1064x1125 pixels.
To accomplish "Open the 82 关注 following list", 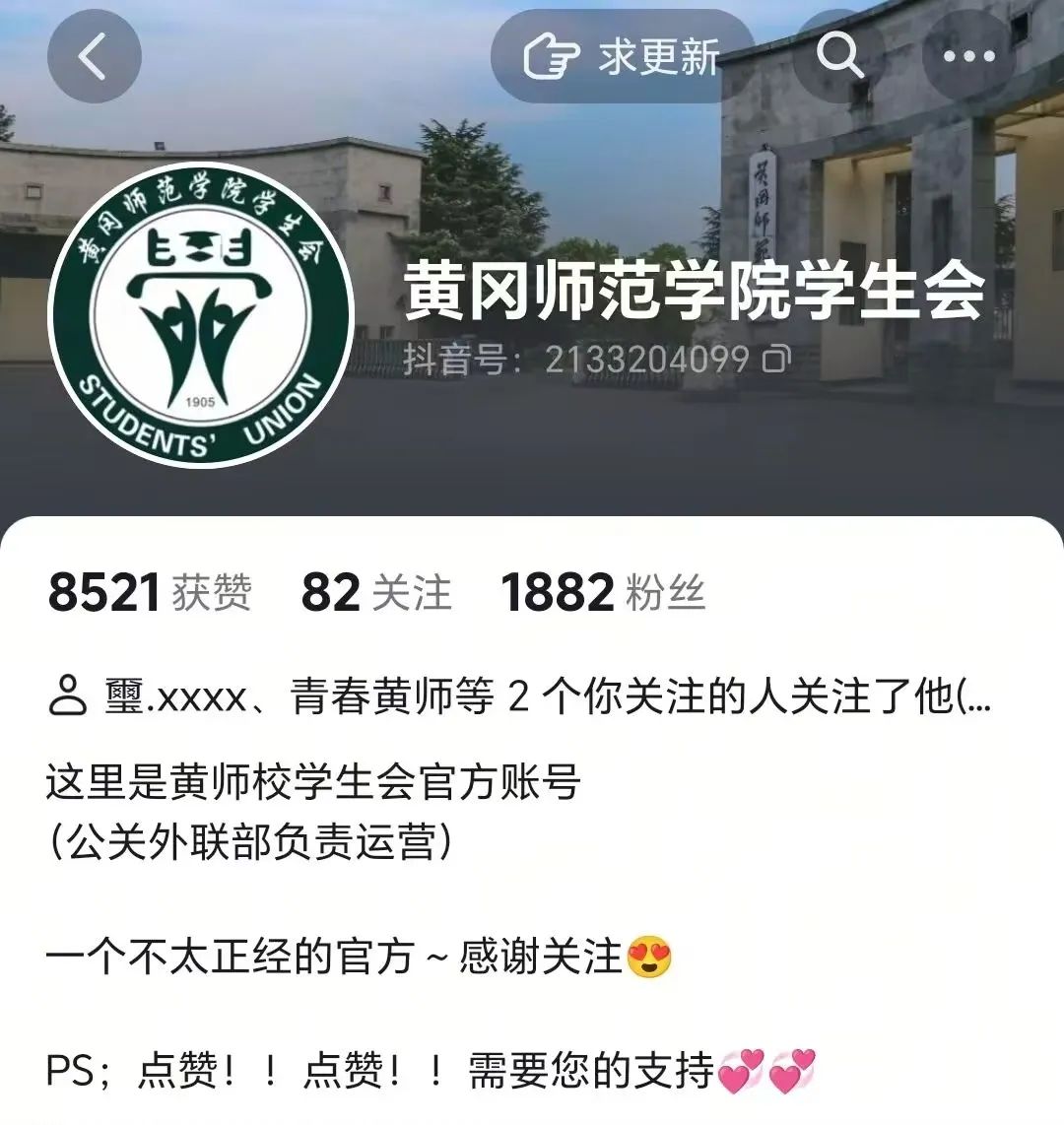I will coord(376,593).
